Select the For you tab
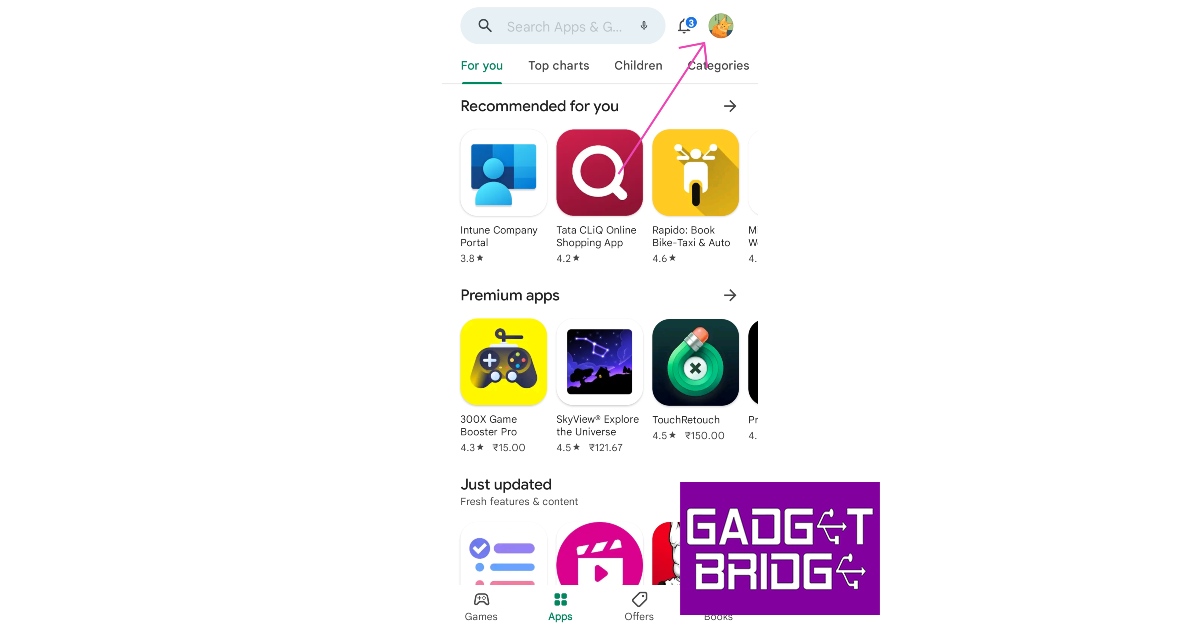Screen dimensions: 1200x628 pyautogui.click(x=481, y=66)
